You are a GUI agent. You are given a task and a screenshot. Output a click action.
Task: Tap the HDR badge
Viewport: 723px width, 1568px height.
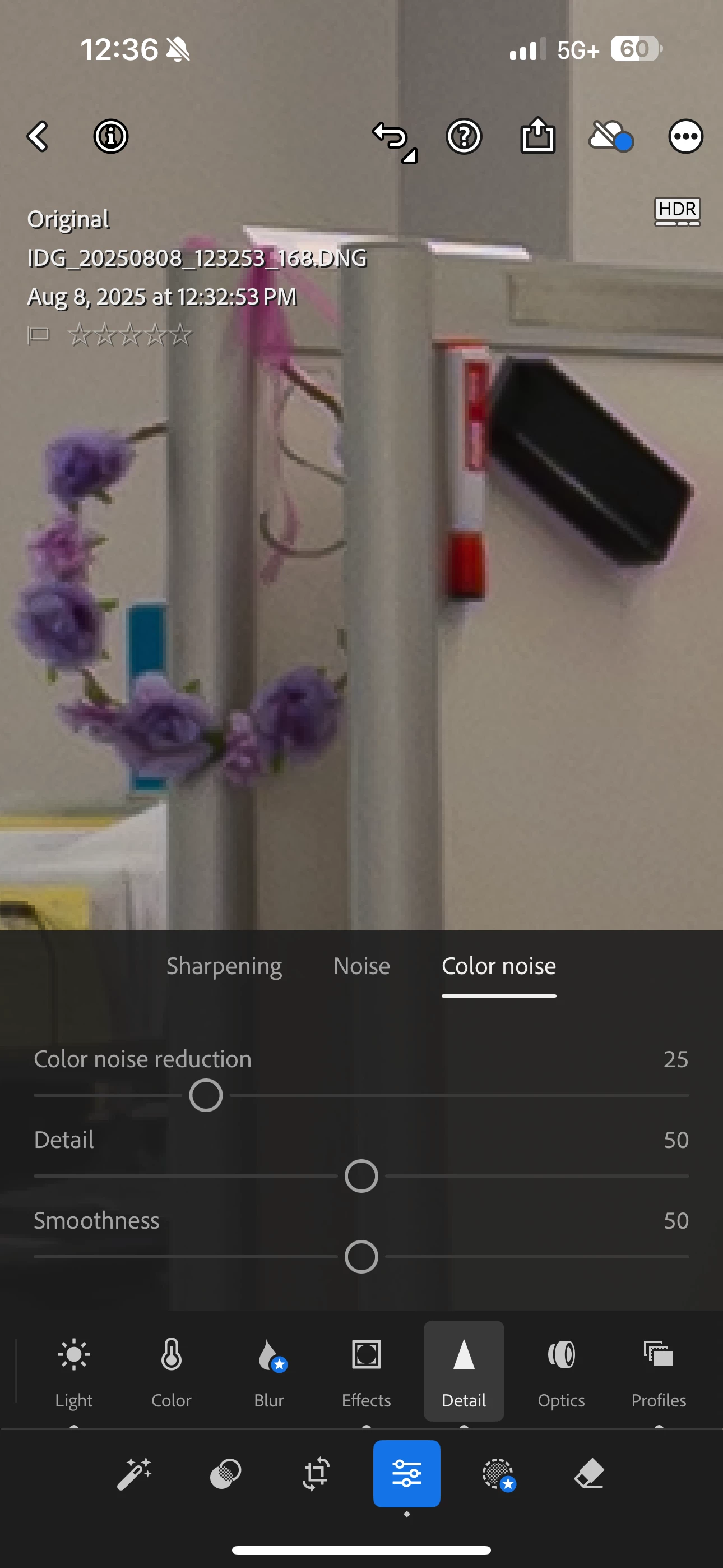tap(678, 211)
